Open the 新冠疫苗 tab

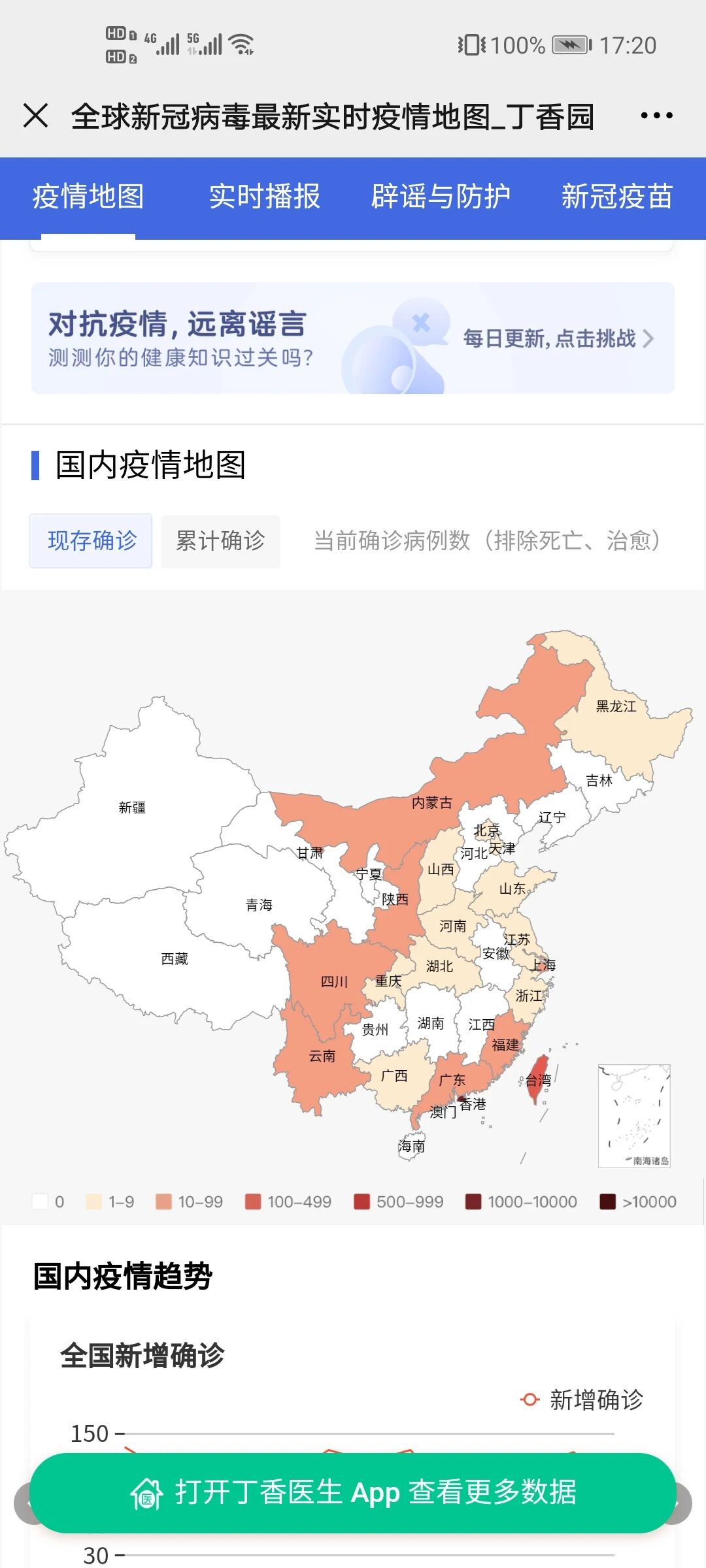click(617, 196)
